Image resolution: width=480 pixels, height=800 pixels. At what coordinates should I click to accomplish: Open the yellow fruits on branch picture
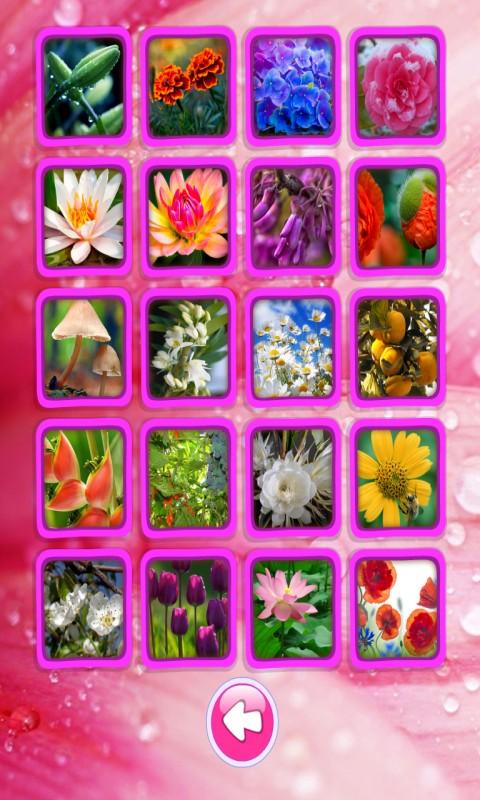397,348
